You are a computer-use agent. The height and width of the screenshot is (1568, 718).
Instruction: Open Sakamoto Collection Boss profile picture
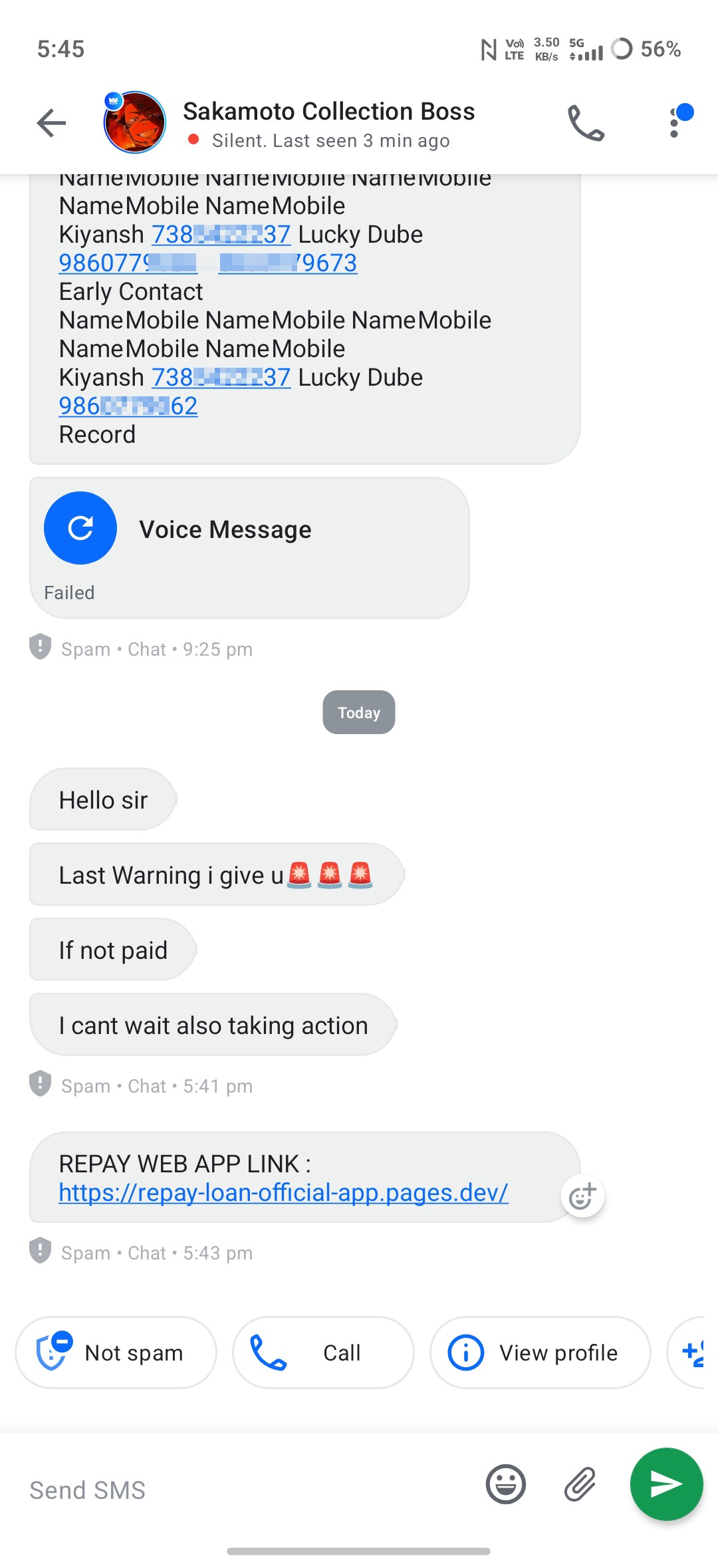[135, 122]
